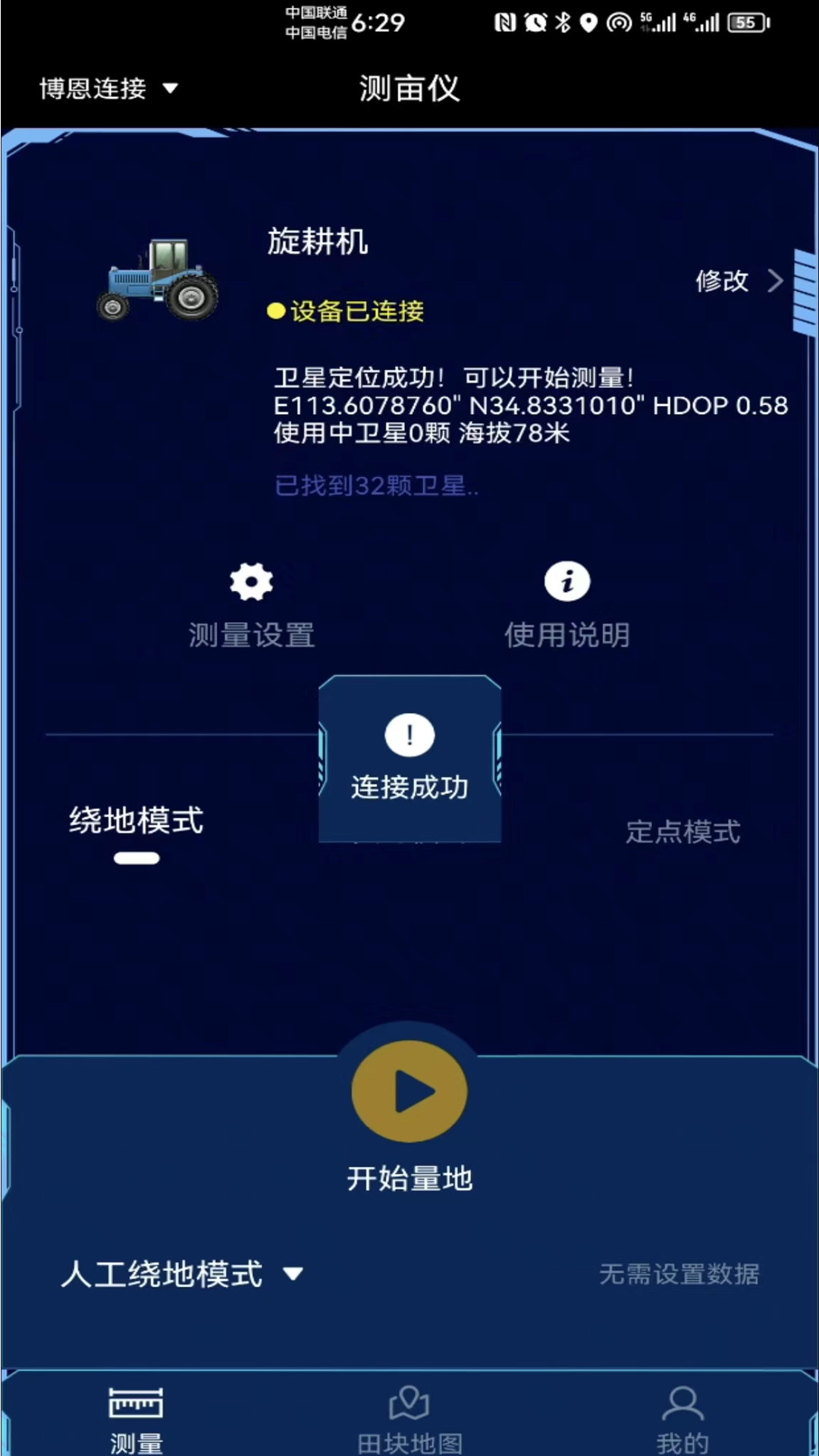Image resolution: width=819 pixels, height=1456 pixels.
Task: Expand the 人工绕地模式 dropdown
Action: pos(182,1274)
